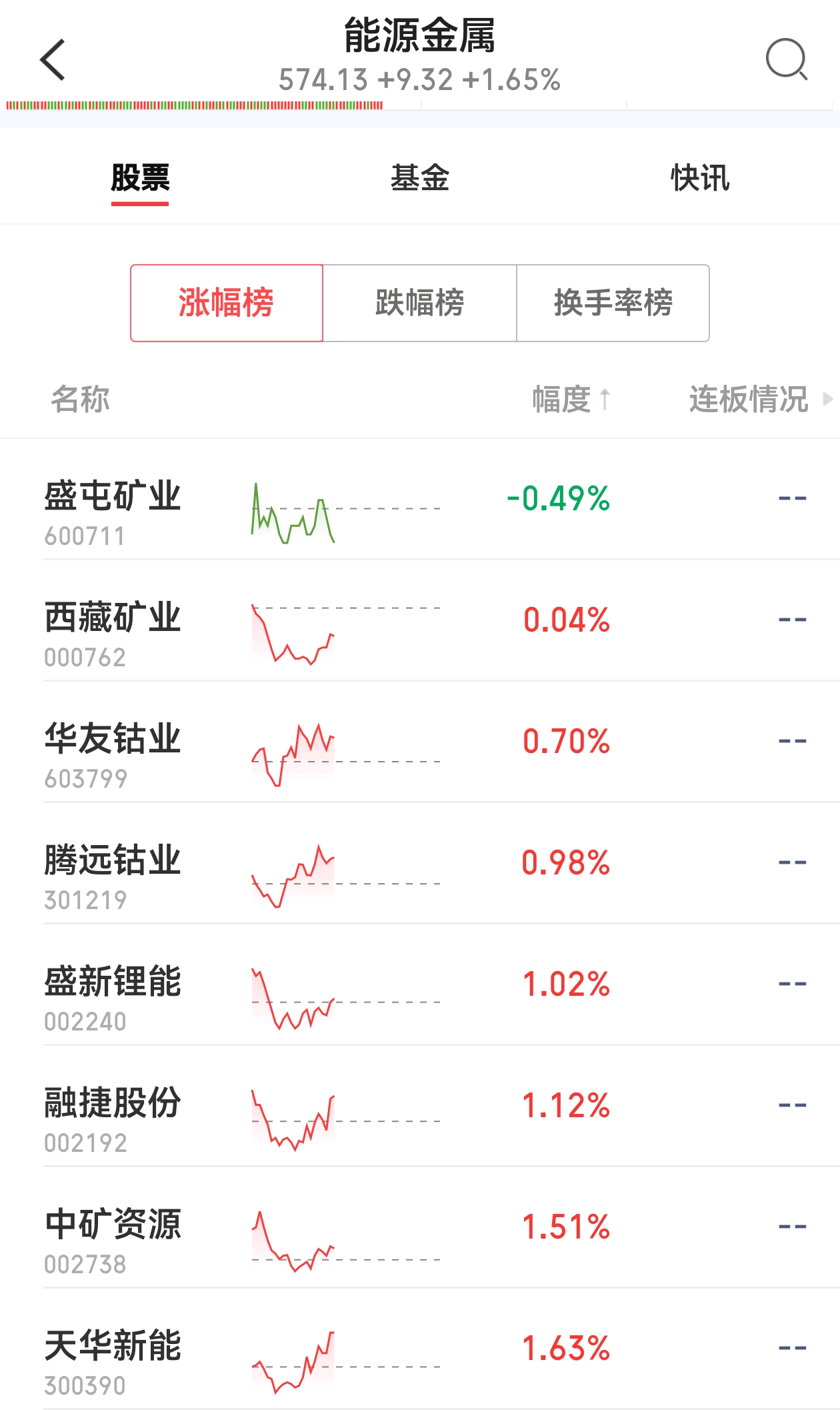The width and height of the screenshot is (840, 1410).
Task: Go back using the top-left arrow
Action: (x=53, y=59)
